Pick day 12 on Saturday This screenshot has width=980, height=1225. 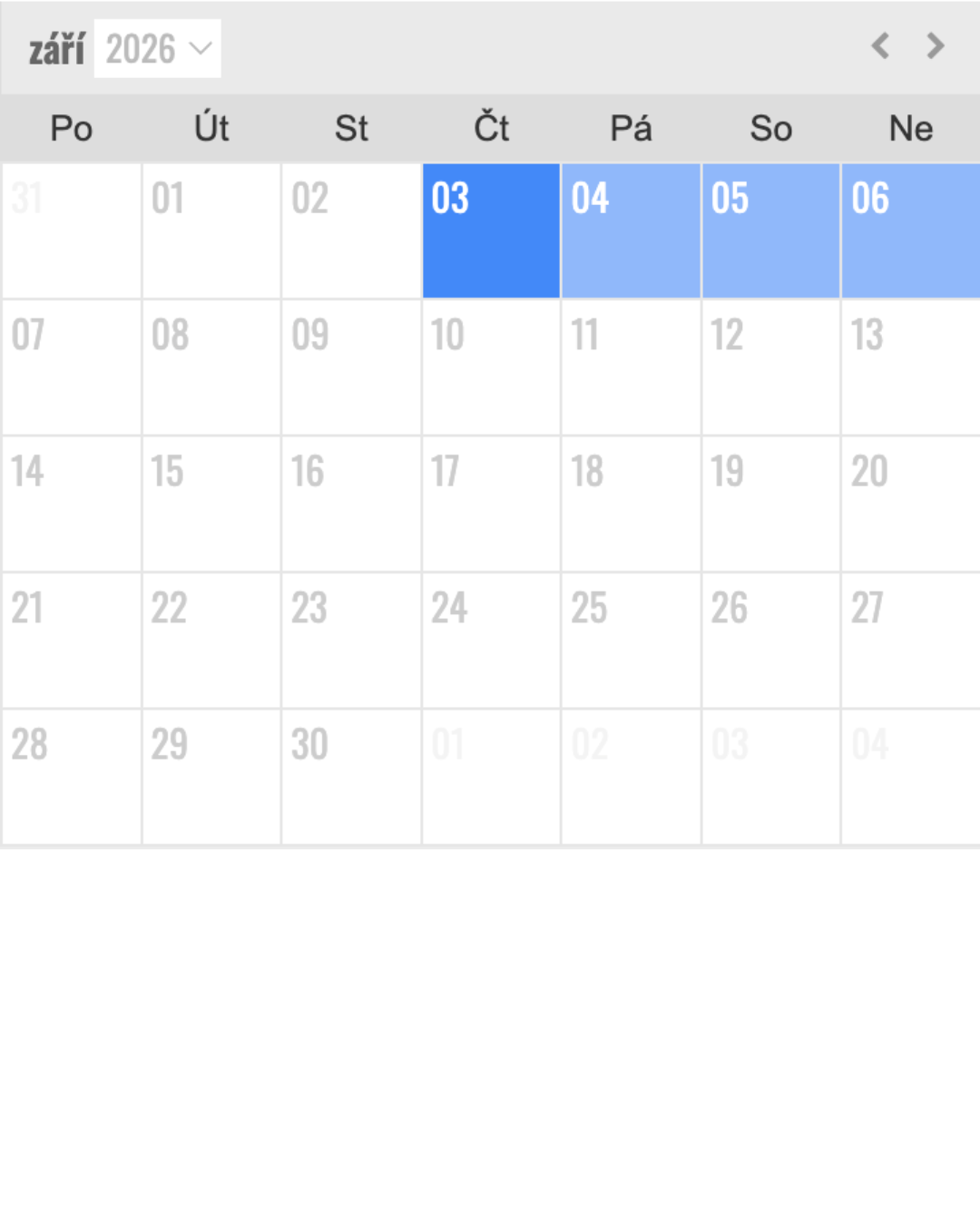coord(770,367)
